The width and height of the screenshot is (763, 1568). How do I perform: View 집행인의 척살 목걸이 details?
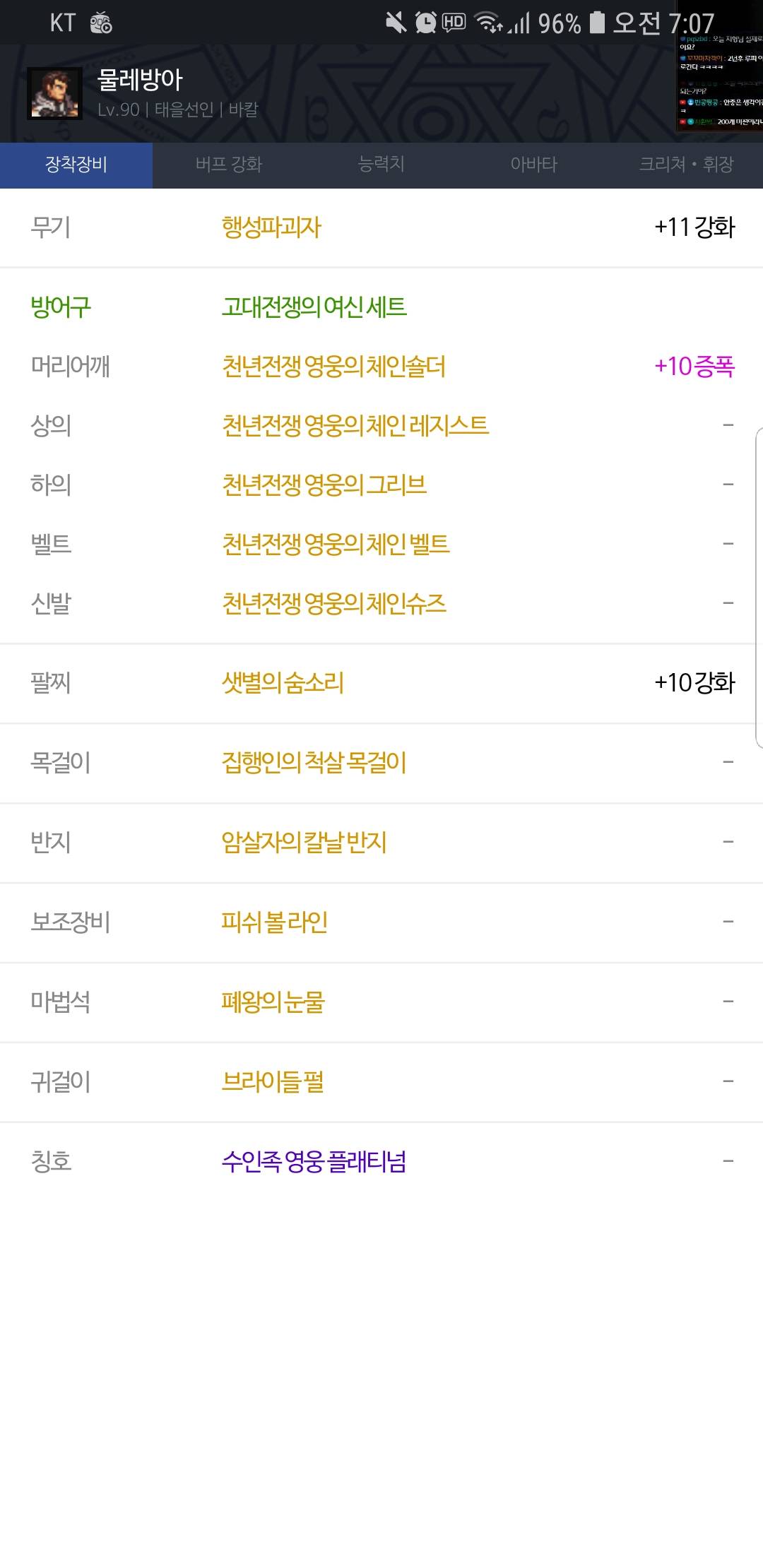(314, 763)
